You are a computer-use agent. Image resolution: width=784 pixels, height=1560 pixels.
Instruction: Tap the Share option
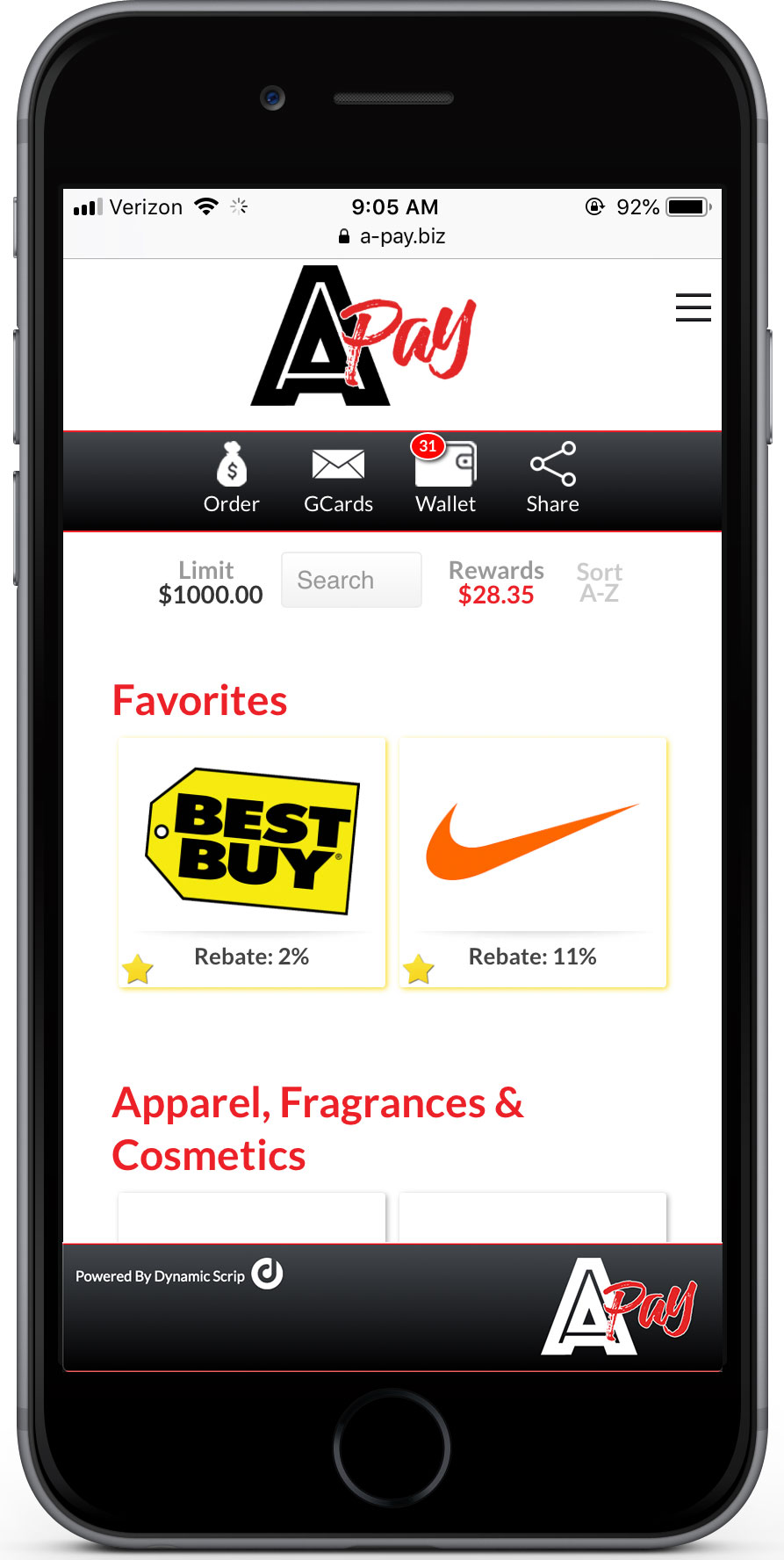552,478
